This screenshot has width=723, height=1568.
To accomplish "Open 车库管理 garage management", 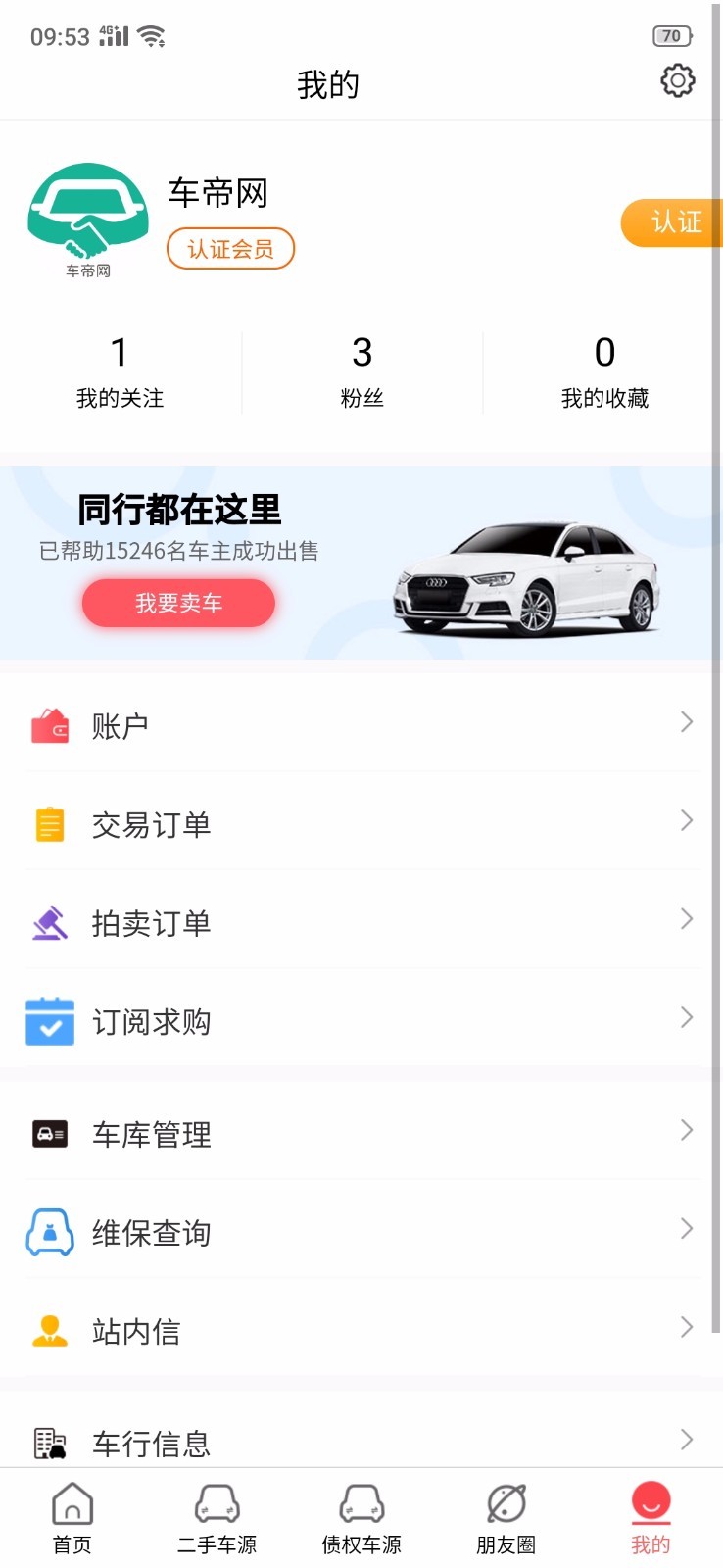I will pyautogui.click(x=361, y=1134).
